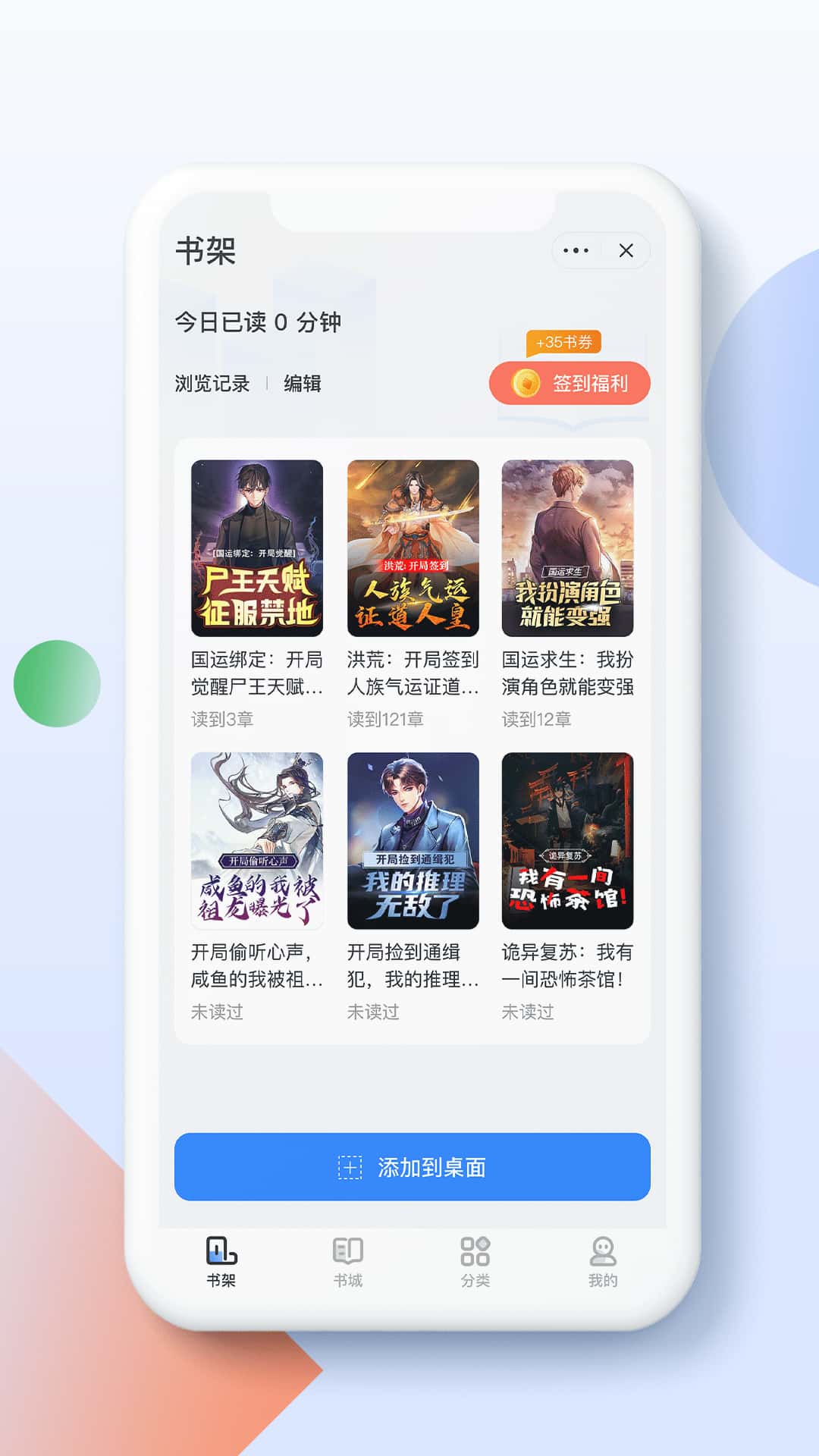This screenshot has width=819, height=1456.
Task: Close the mini program with the X icon
Action: pyautogui.click(x=626, y=250)
